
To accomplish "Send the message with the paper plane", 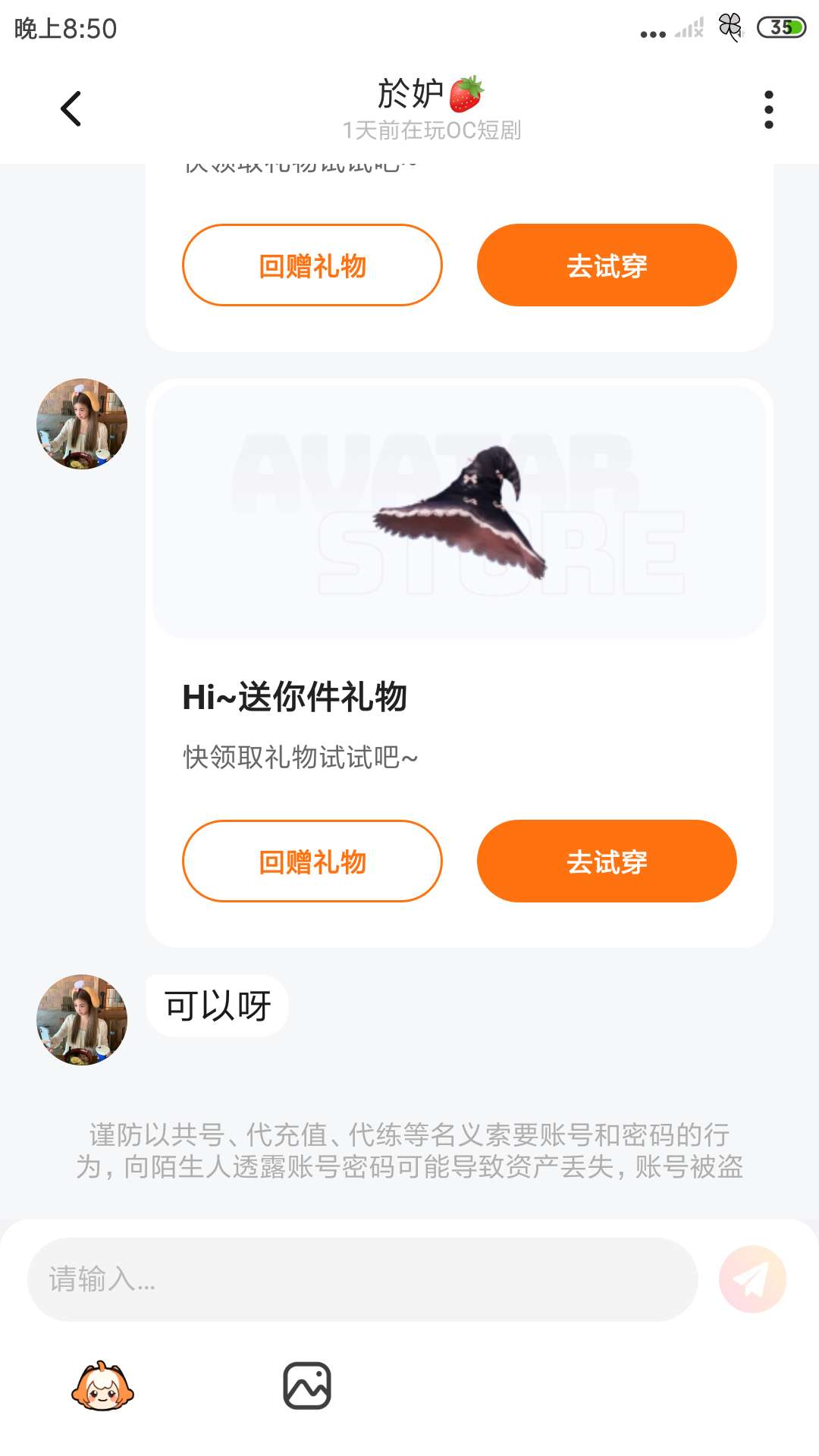I will (752, 1279).
